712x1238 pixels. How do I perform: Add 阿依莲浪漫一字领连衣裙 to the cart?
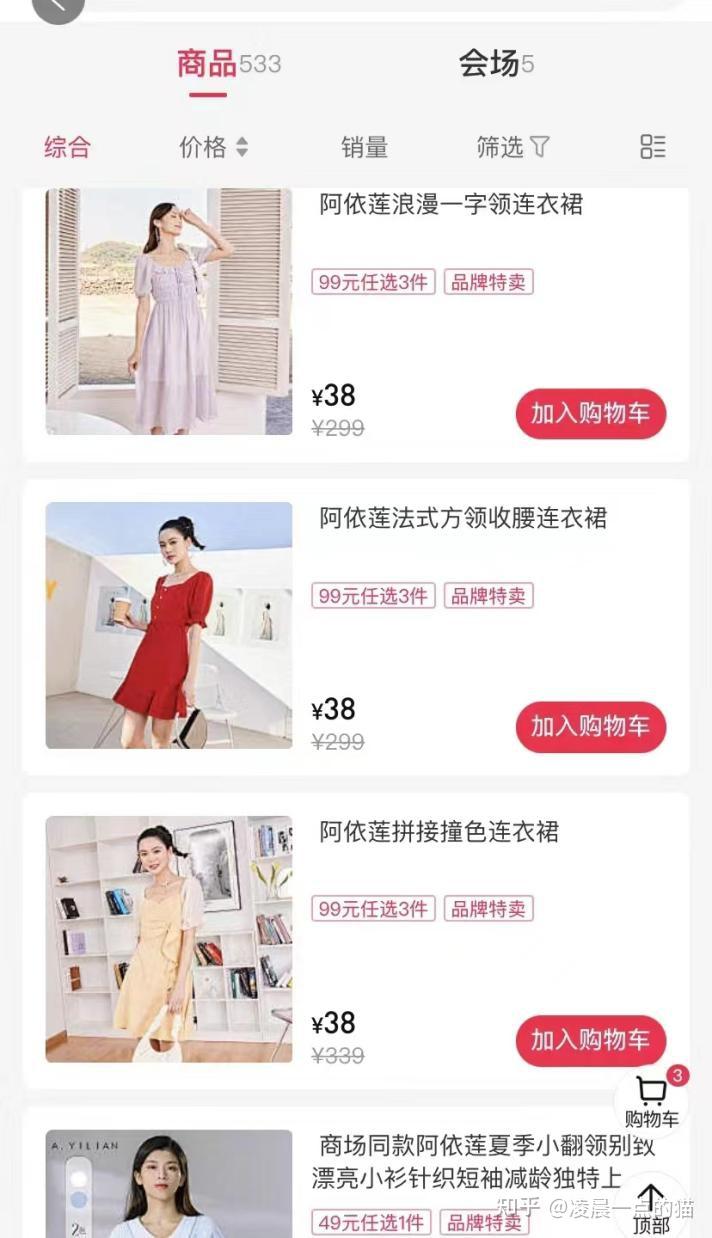tap(590, 414)
